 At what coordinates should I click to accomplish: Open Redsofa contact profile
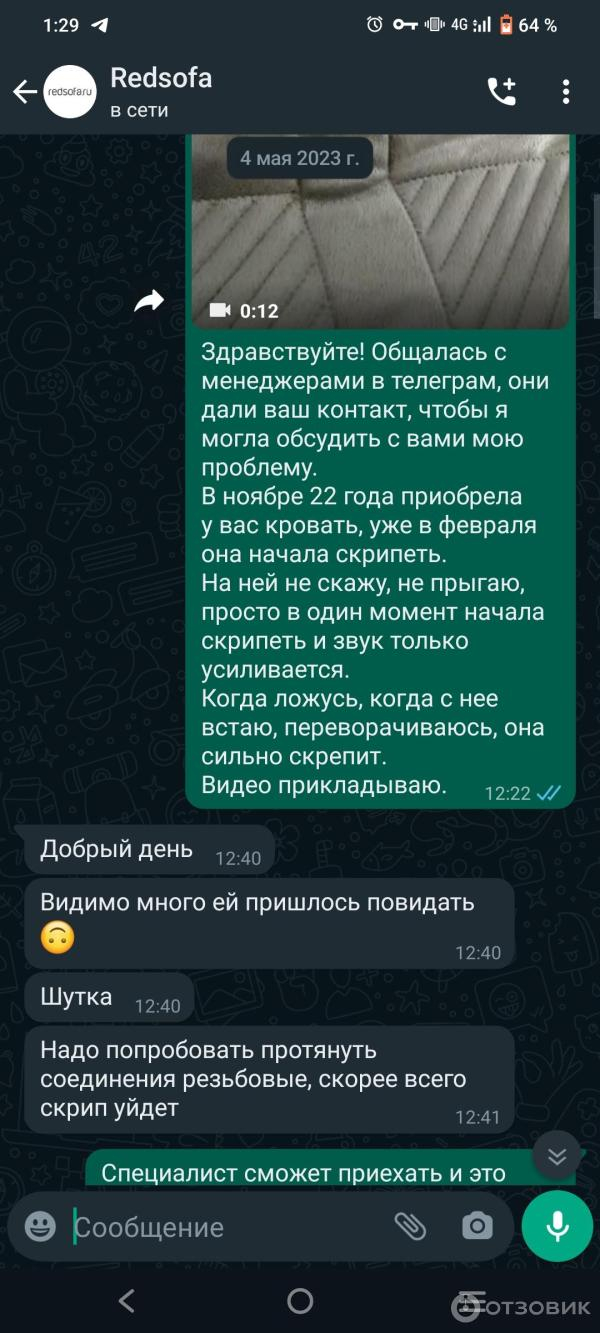point(160,92)
